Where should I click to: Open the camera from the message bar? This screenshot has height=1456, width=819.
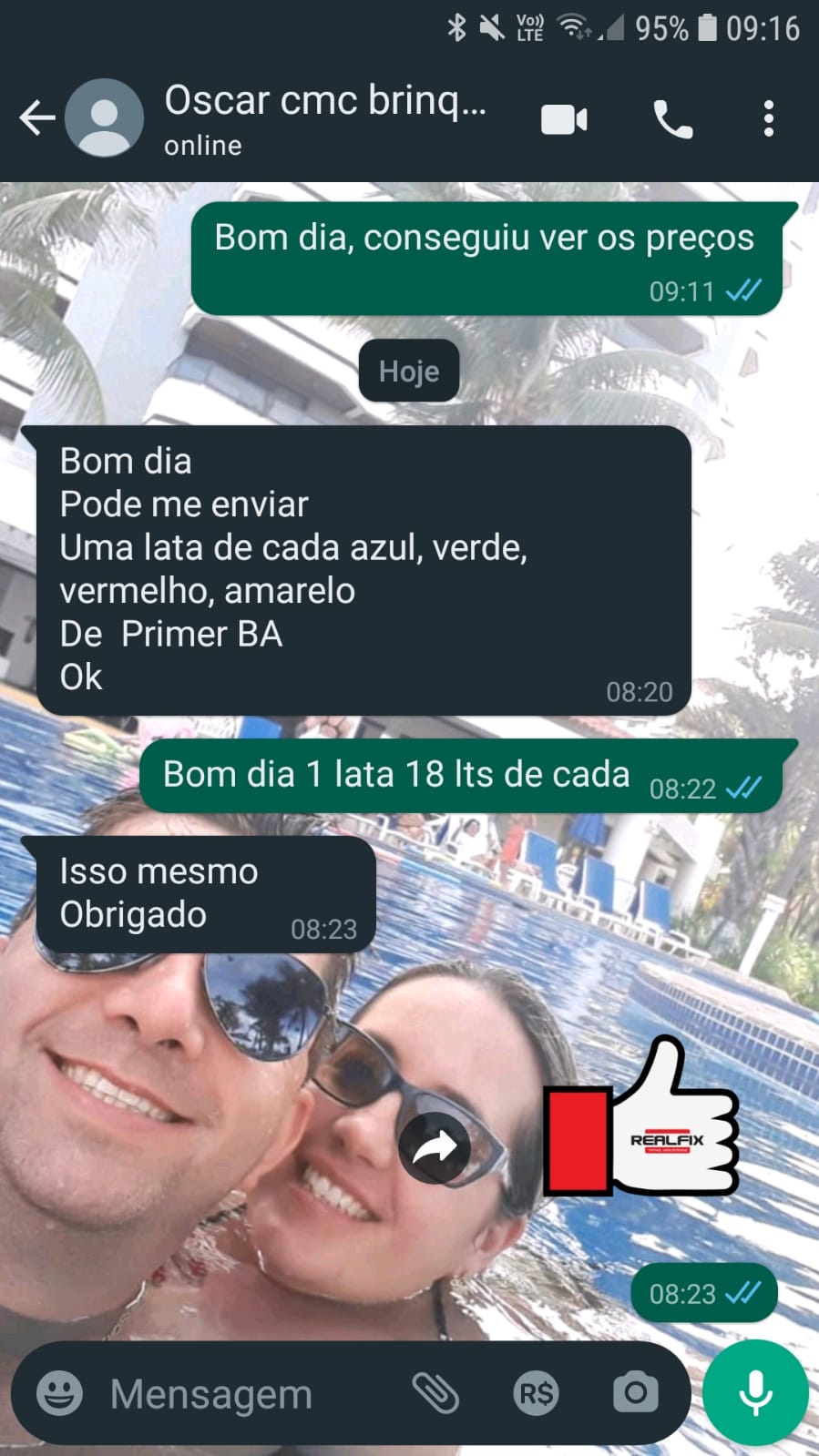[635, 1392]
